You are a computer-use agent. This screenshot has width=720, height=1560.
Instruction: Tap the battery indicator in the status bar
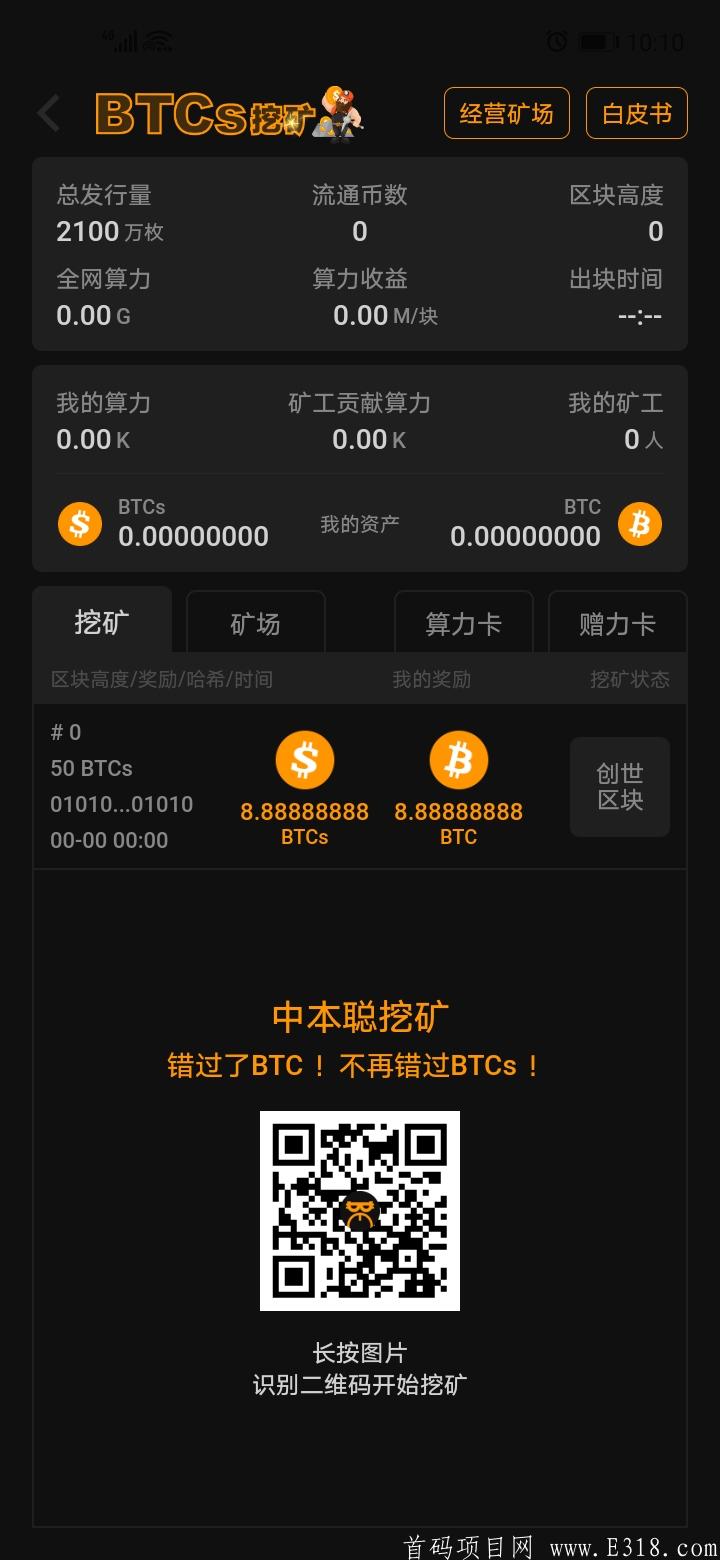click(x=597, y=41)
